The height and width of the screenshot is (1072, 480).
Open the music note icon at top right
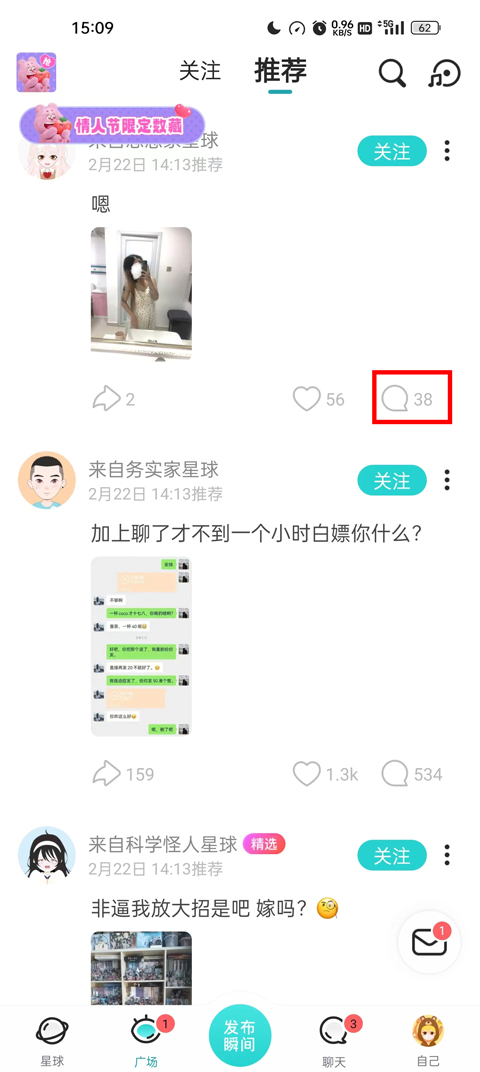[444, 73]
